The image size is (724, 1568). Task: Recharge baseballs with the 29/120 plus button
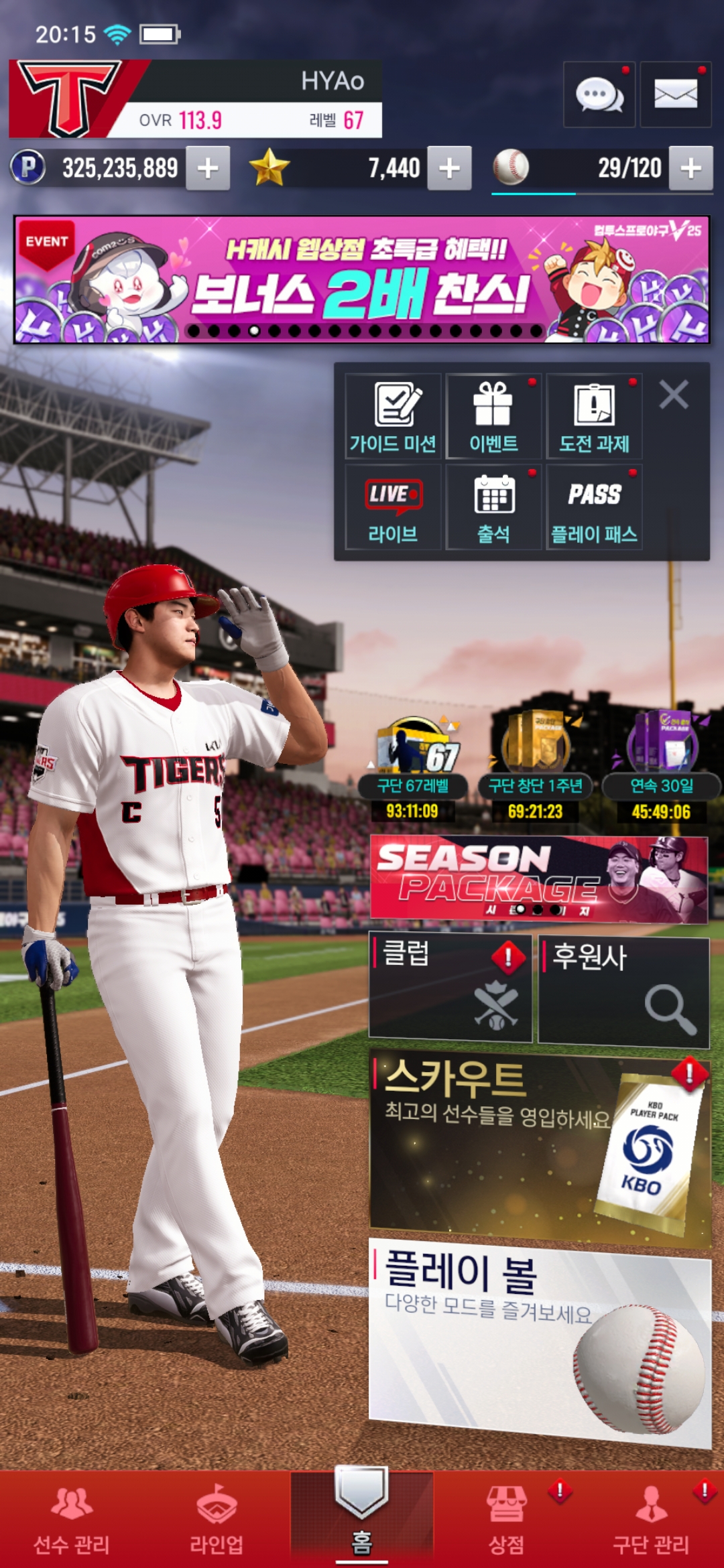point(690,168)
